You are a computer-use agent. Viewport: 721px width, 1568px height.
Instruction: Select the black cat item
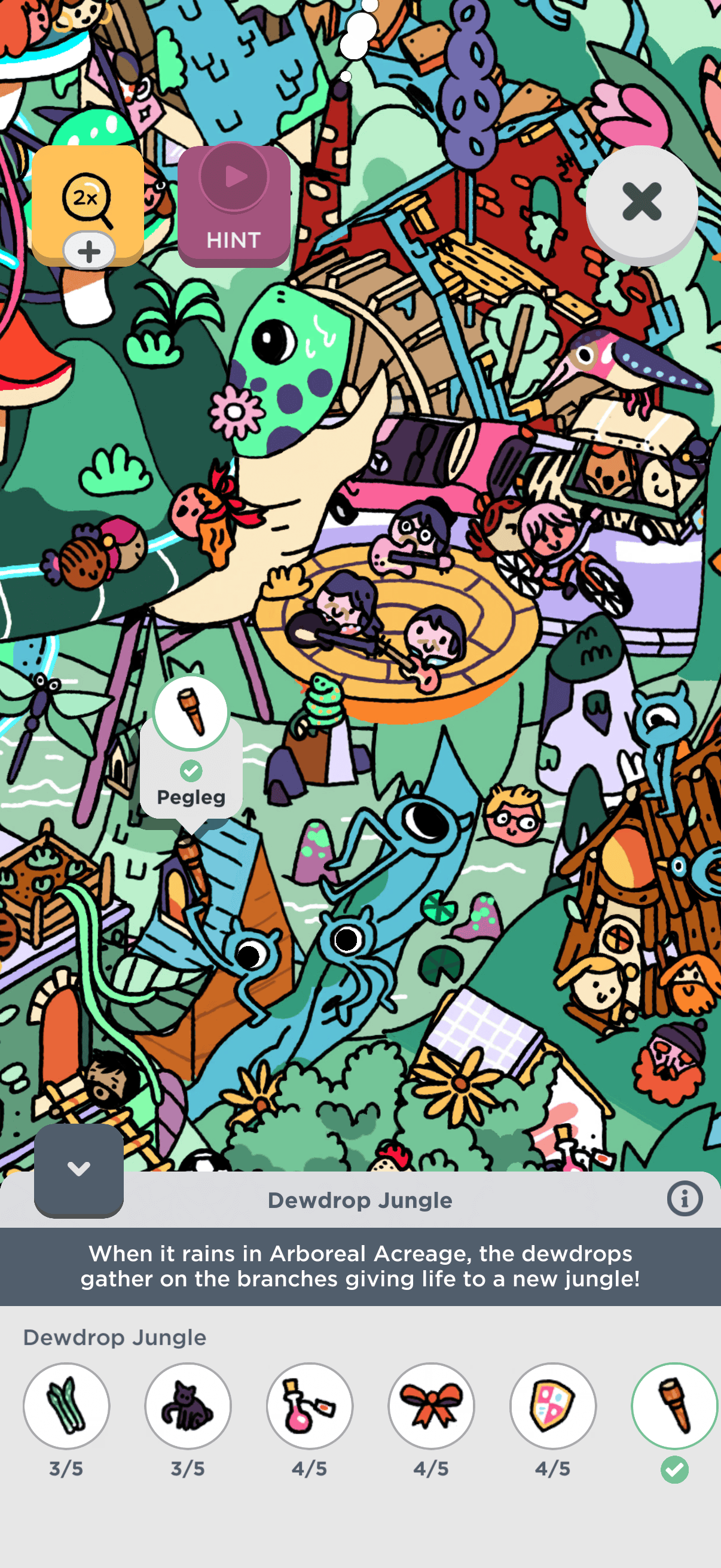pos(188,1405)
